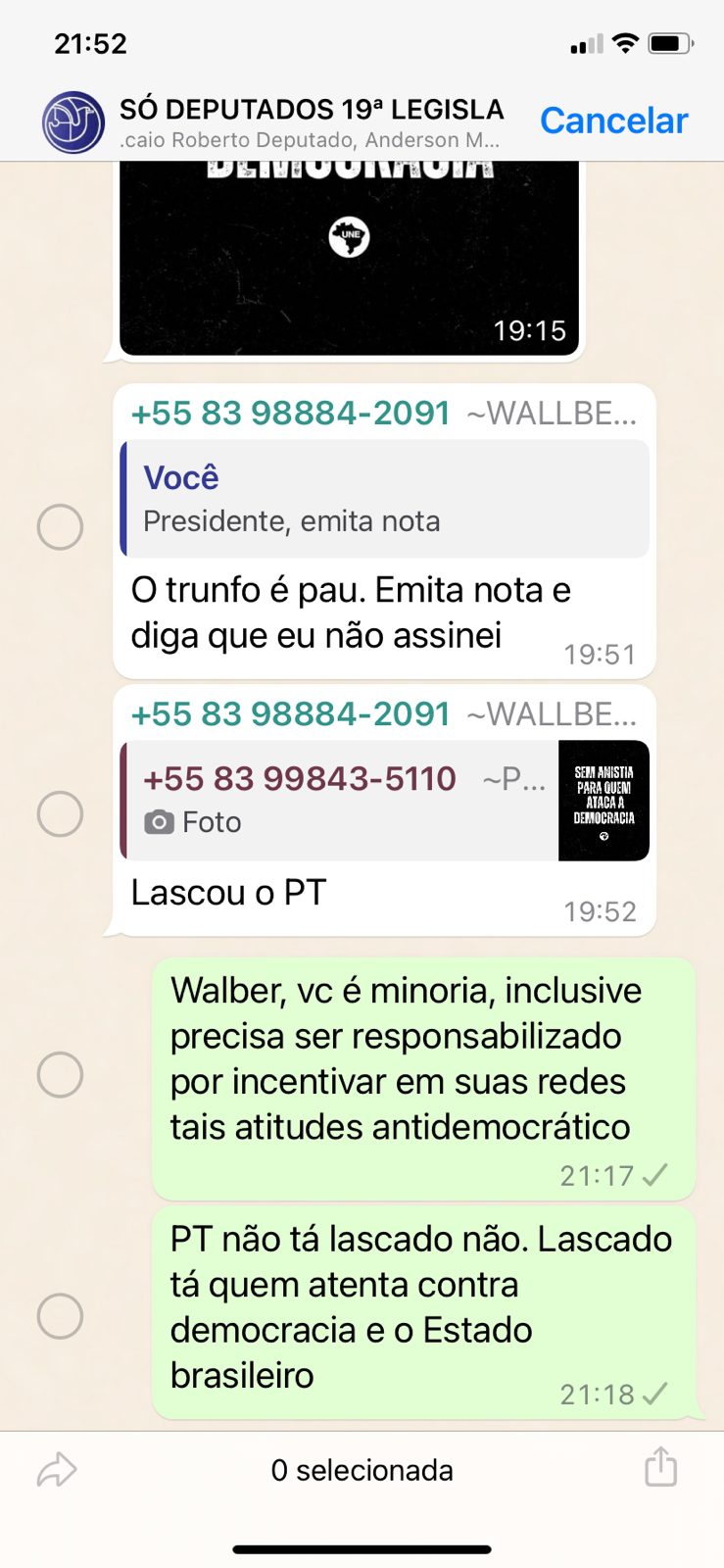This screenshot has width=724, height=1568.
Task: Select the 'O trunfo é pau' message
Action: tap(60, 527)
